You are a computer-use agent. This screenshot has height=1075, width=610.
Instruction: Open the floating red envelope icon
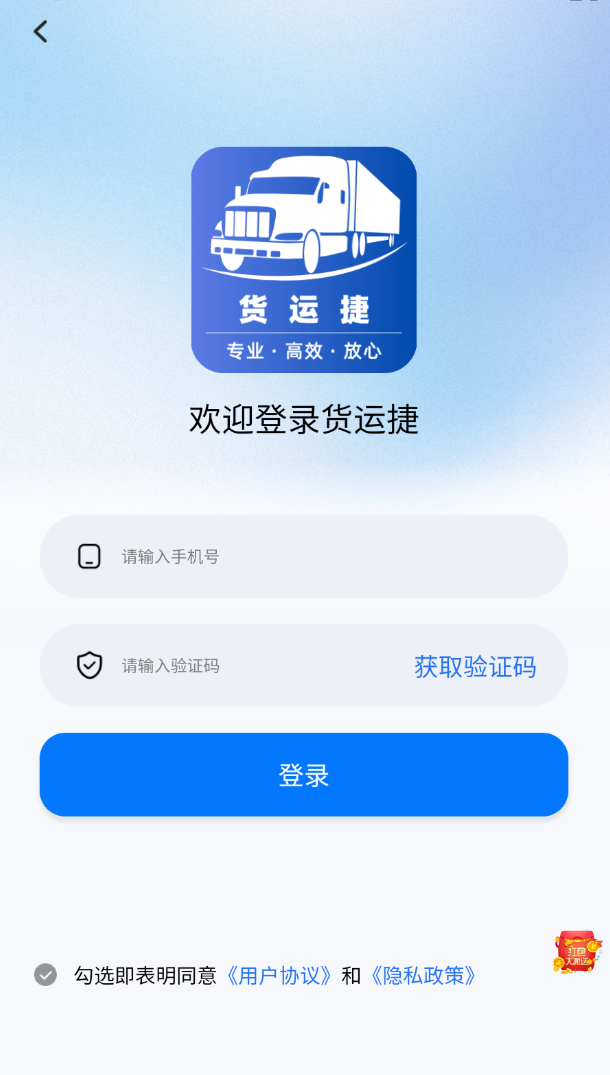(578, 952)
